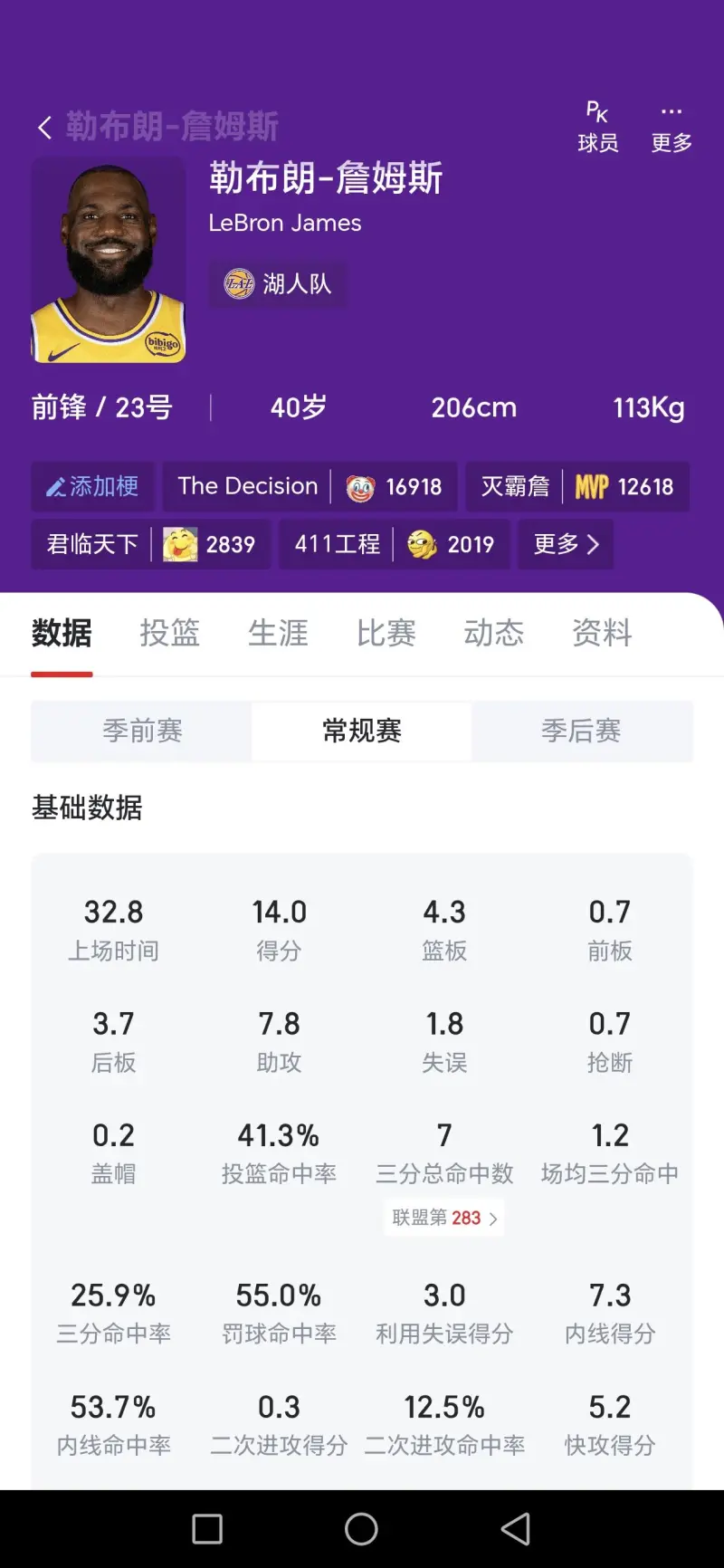Viewport: 724px width, 1568px height.
Task: Switch to the 投篮 tab
Action: [x=170, y=633]
